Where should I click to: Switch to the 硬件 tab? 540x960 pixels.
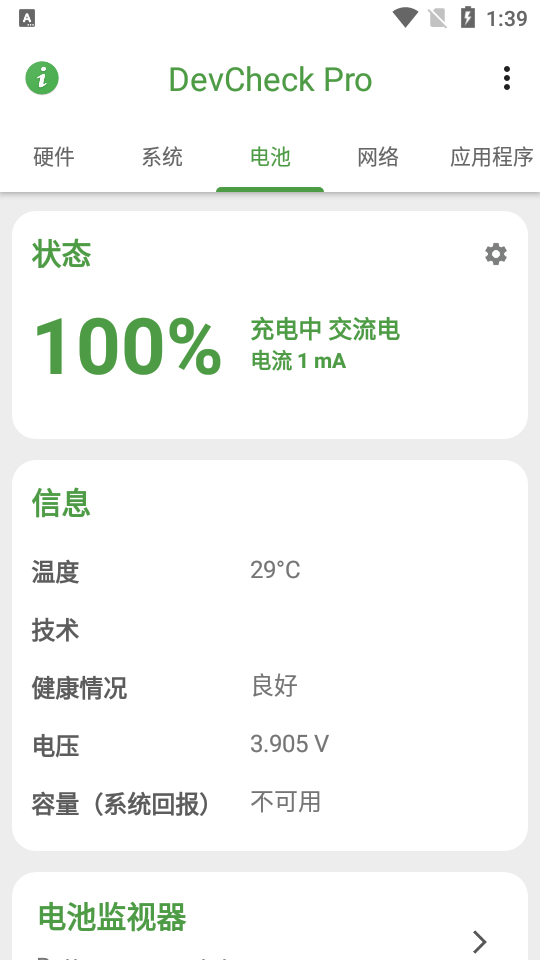pyautogui.click(x=54, y=157)
